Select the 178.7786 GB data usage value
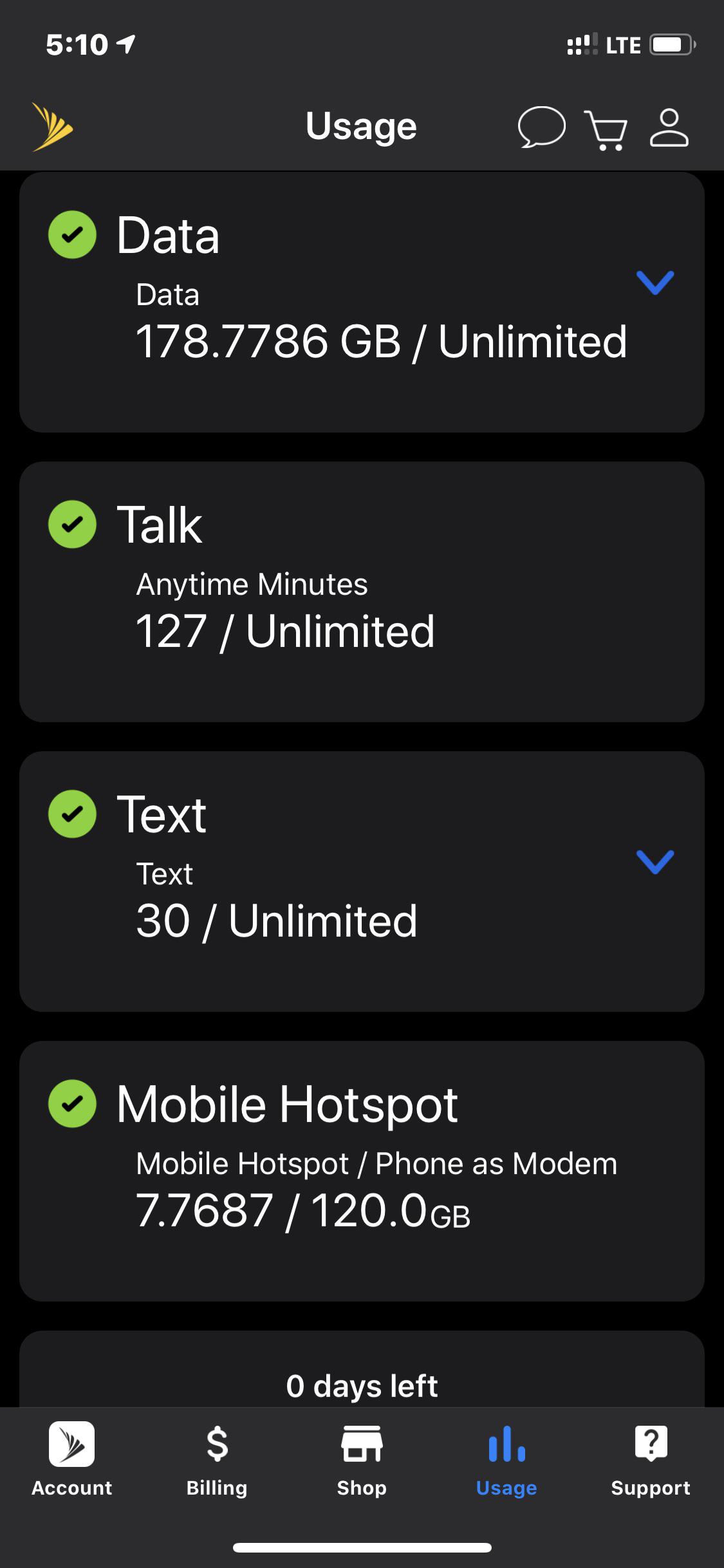Viewport: 724px width, 1568px height. point(382,342)
